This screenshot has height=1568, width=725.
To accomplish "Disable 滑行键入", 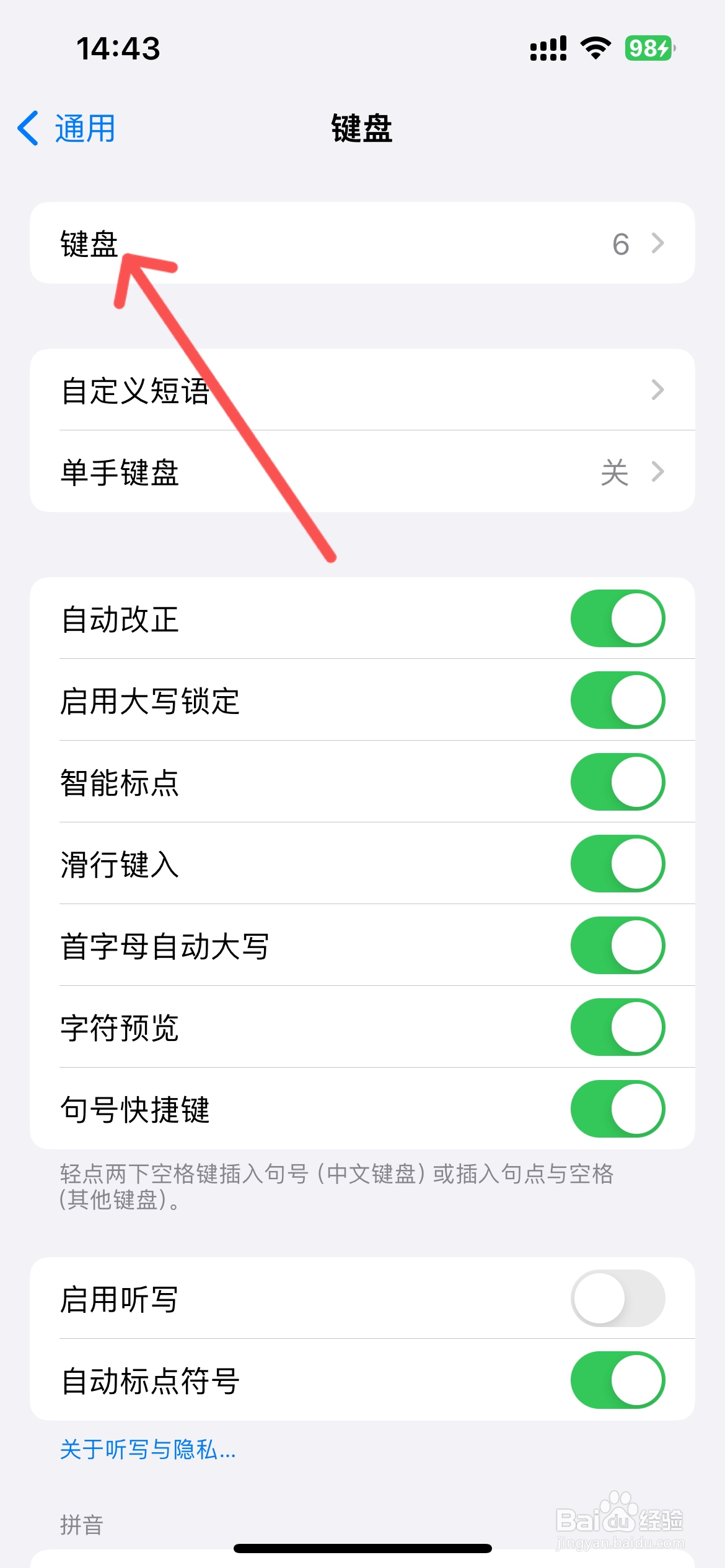I will tap(618, 863).
